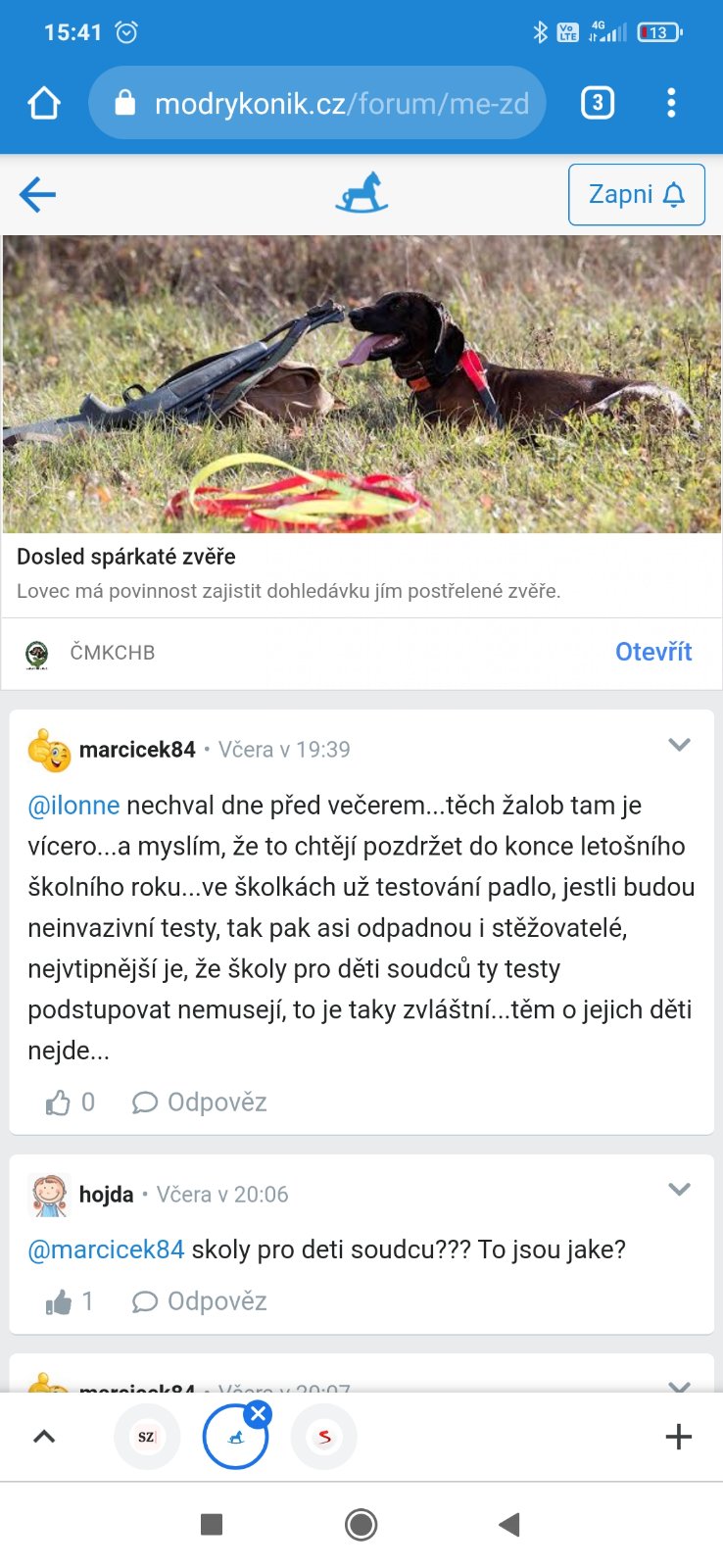723x1568 pixels.
Task: Go to the browser home page
Action: tap(44, 103)
